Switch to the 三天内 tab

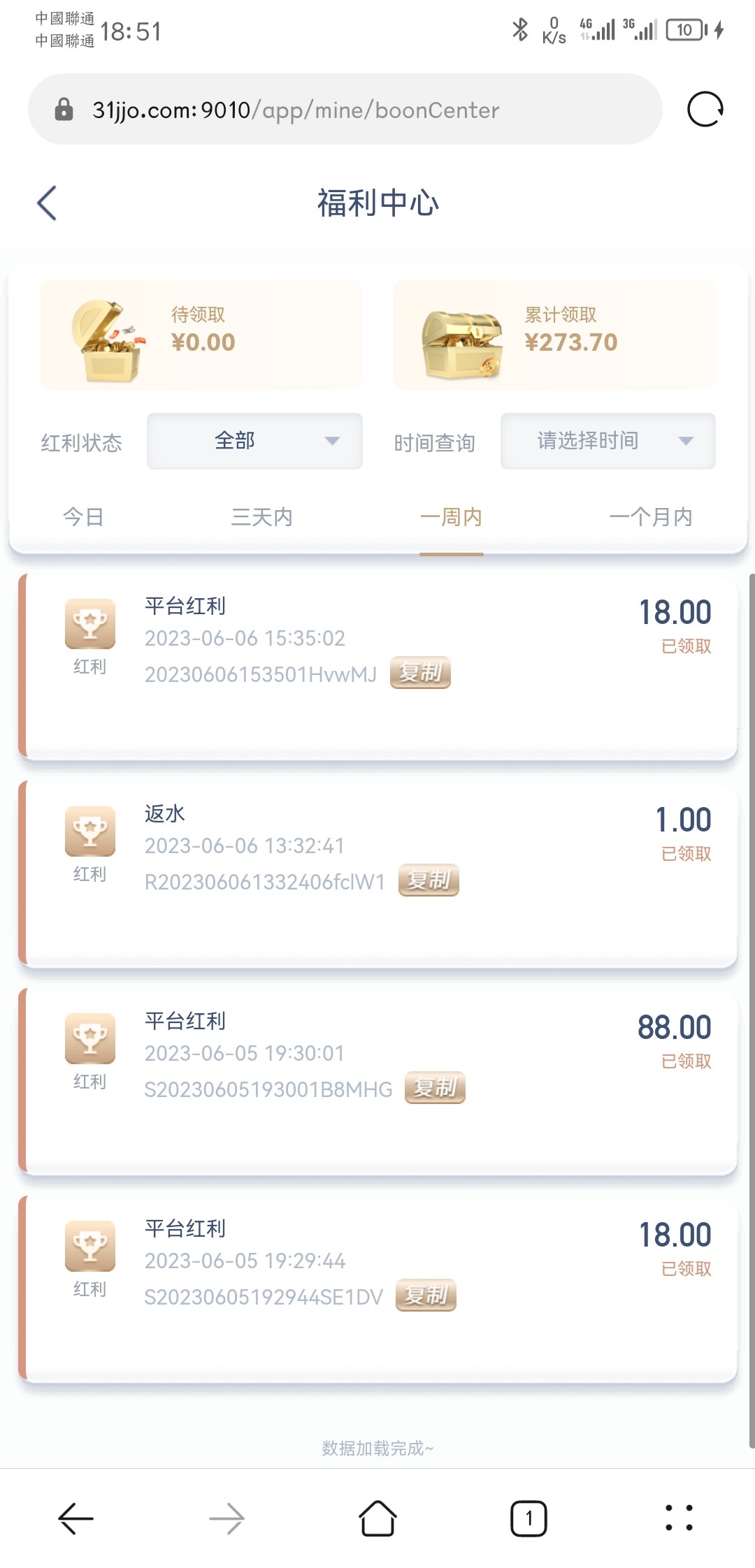point(261,517)
